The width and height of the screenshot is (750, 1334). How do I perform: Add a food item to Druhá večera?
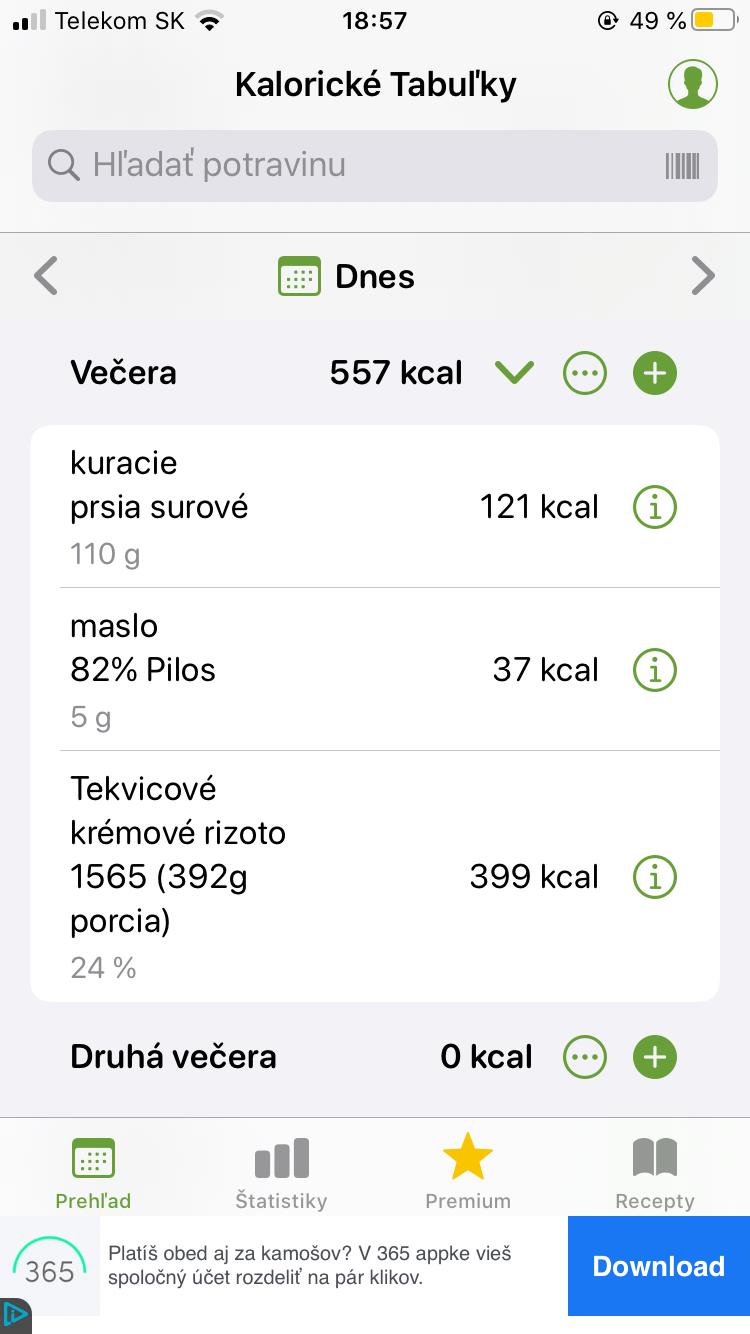tap(655, 1057)
